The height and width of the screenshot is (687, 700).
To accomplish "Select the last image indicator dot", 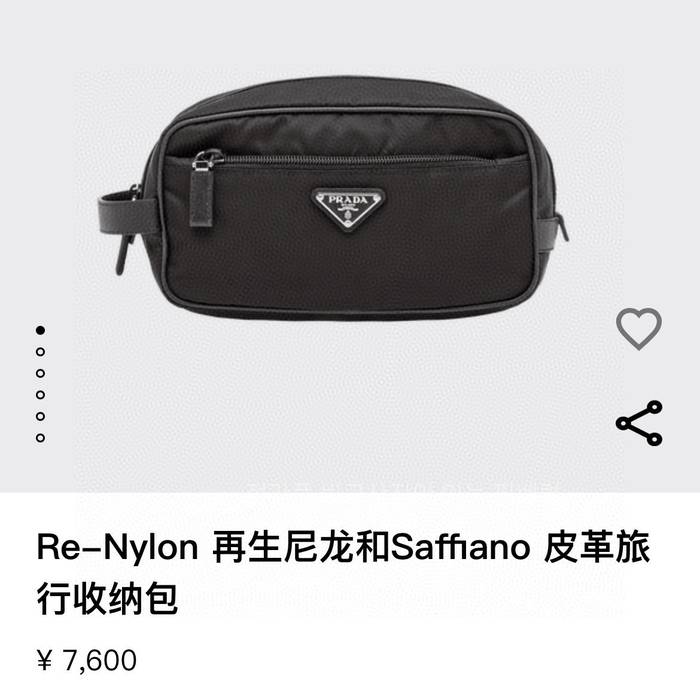I will coord(41,437).
